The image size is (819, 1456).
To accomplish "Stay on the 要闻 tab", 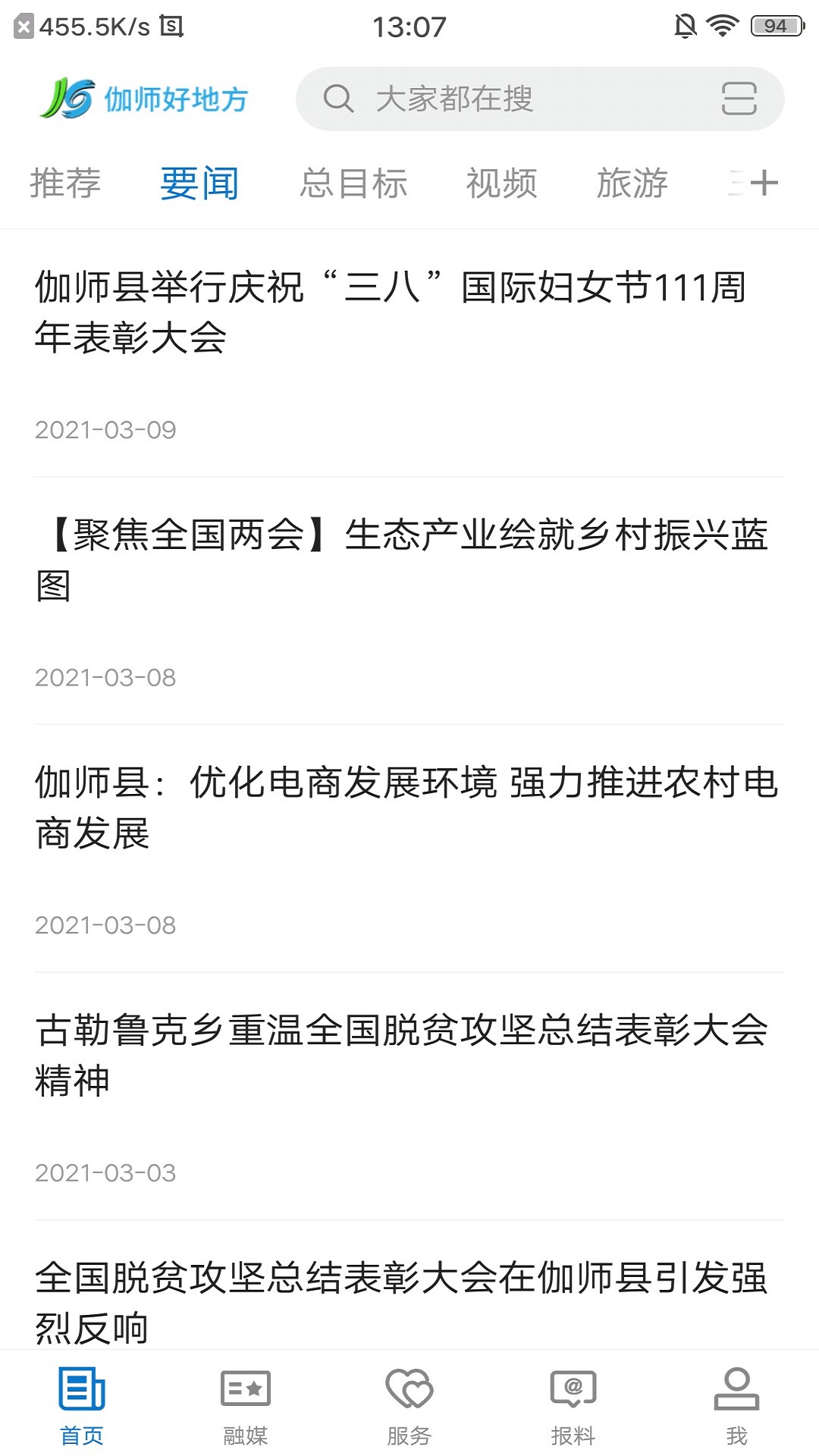I will click(199, 182).
